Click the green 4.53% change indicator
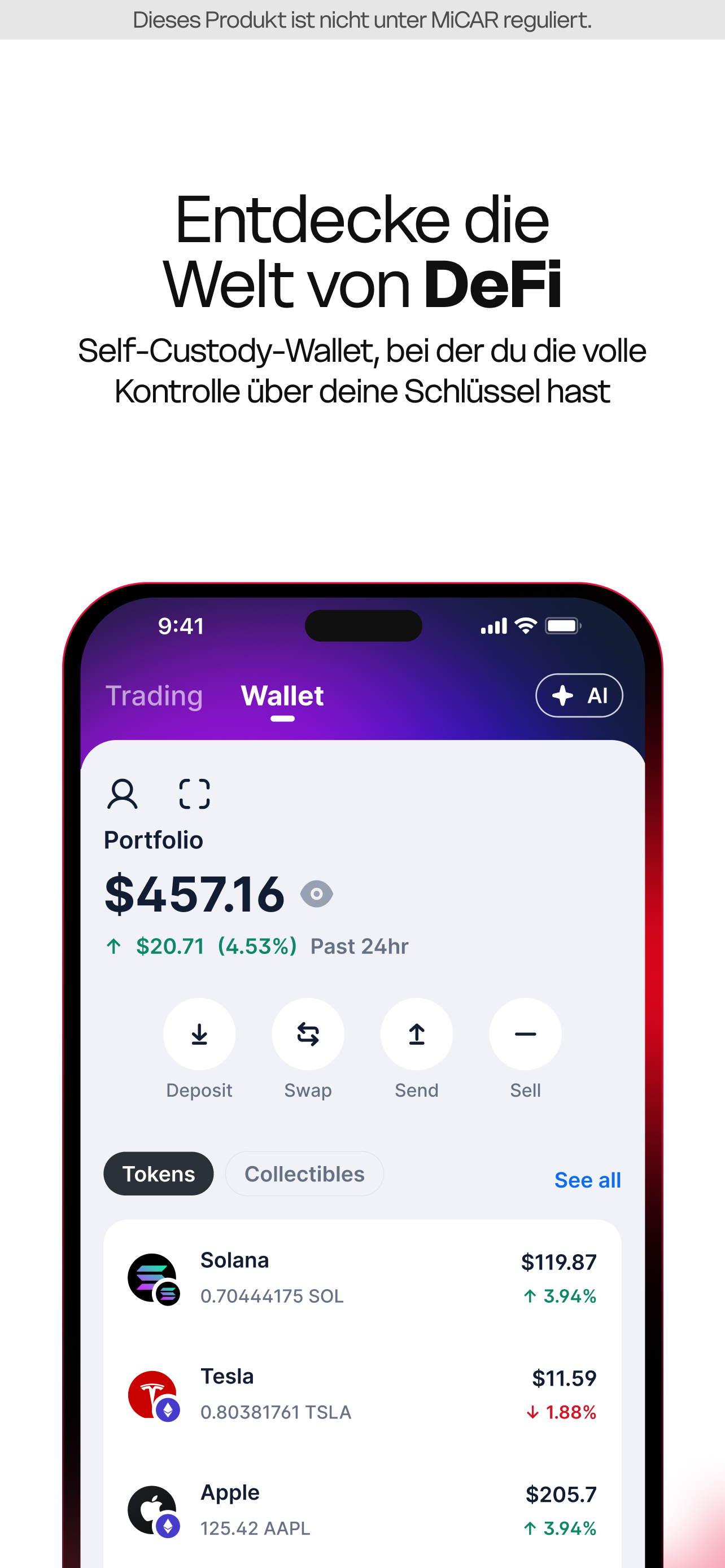Image resolution: width=725 pixels, height=1568 pixels. (x=257, y=946)
